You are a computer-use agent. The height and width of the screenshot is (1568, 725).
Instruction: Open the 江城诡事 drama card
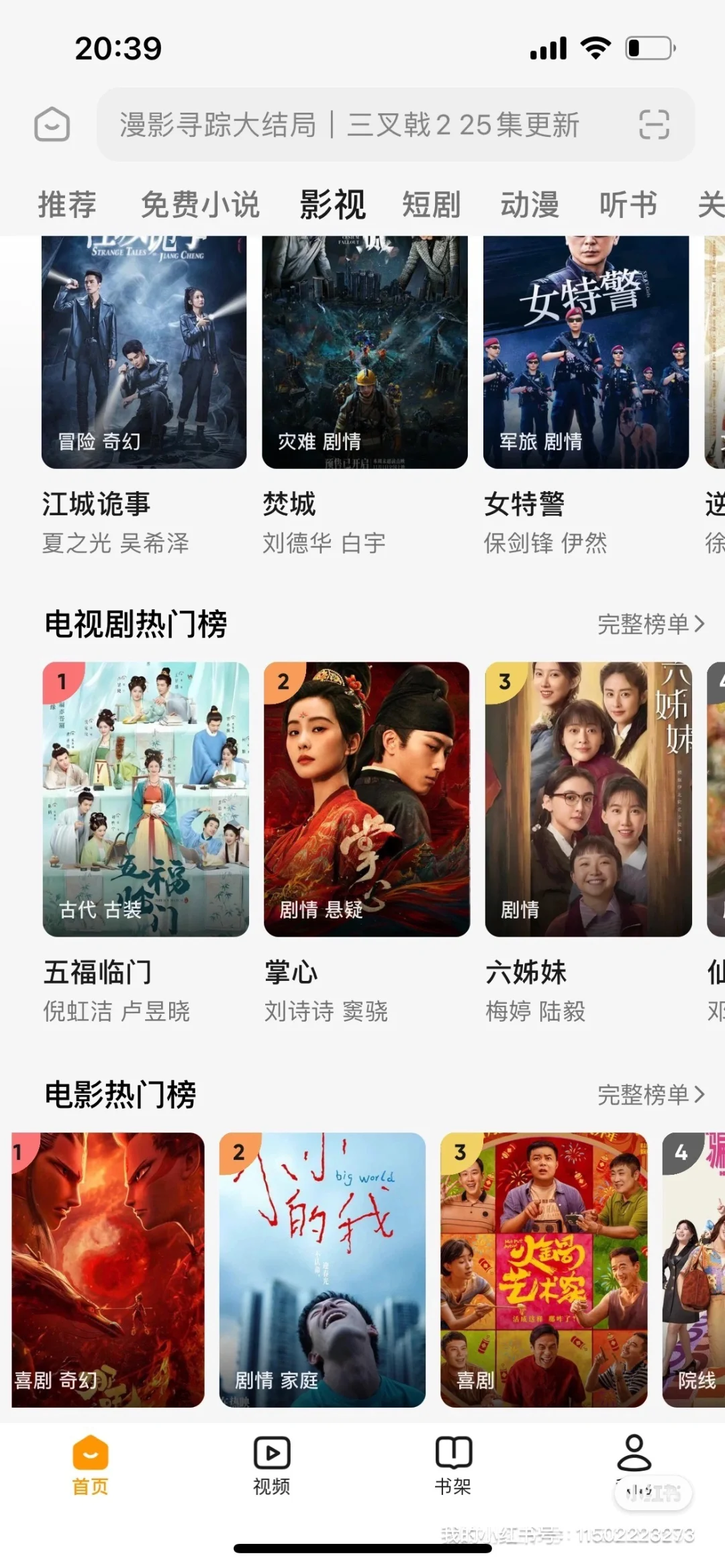click(144, 356)
